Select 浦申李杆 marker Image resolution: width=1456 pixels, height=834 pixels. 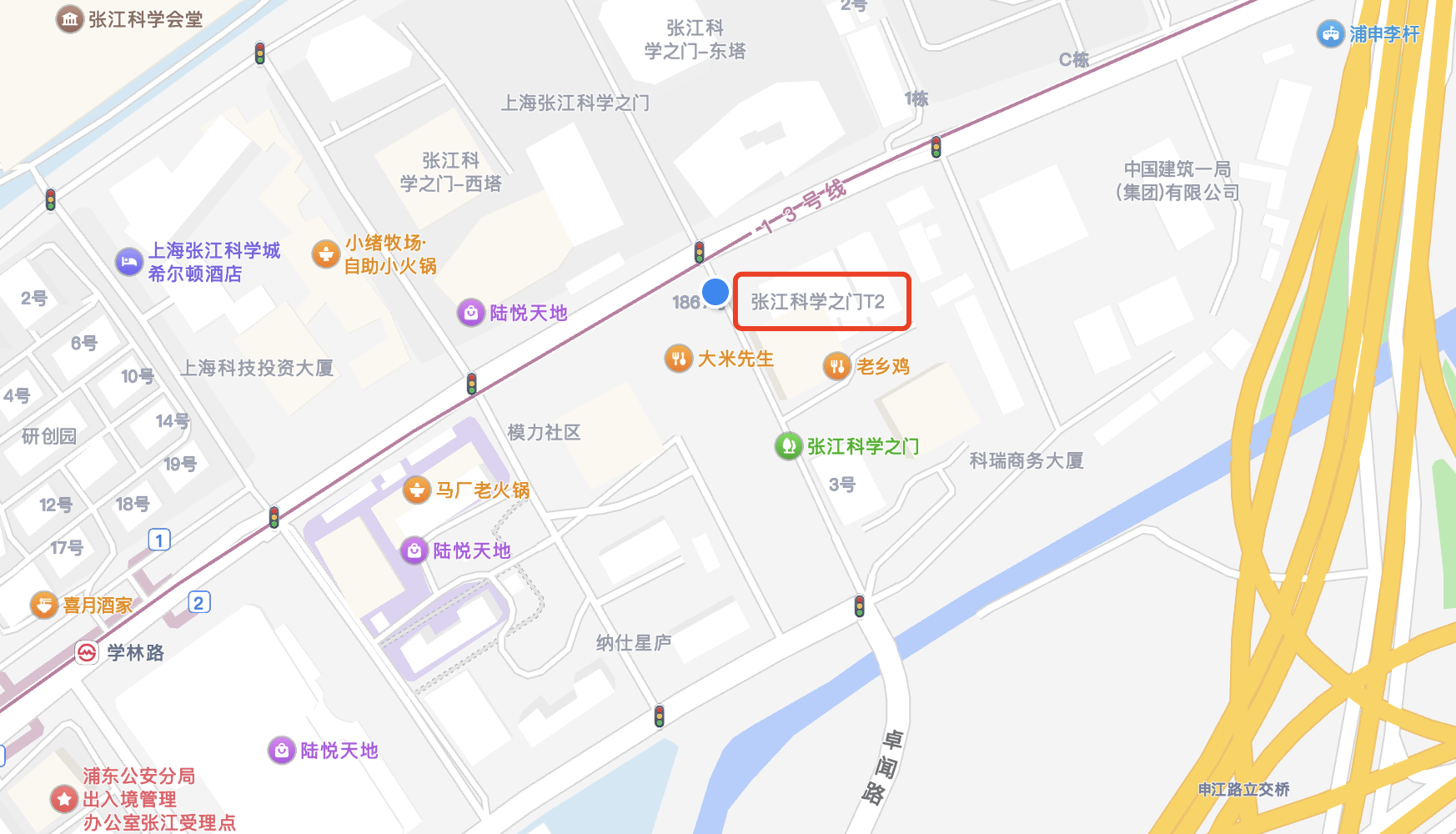click(x=1330, y=34)
